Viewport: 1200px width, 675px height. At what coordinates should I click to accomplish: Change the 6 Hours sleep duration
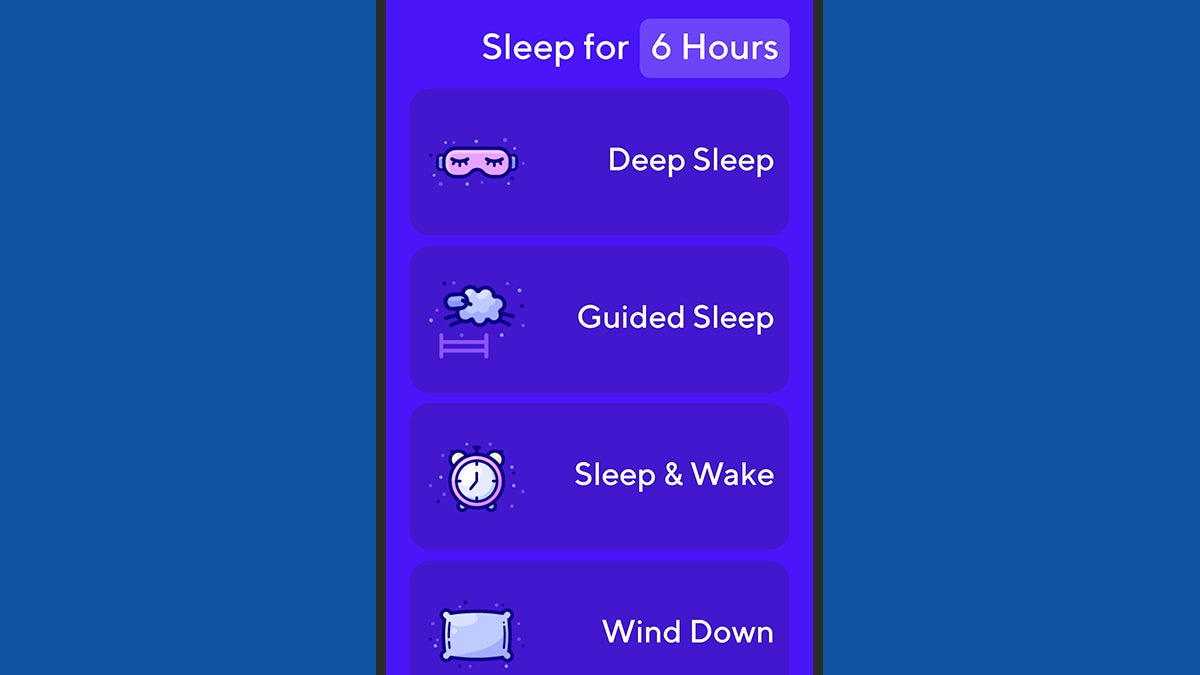pyautogui.click(x=714, y=48)
